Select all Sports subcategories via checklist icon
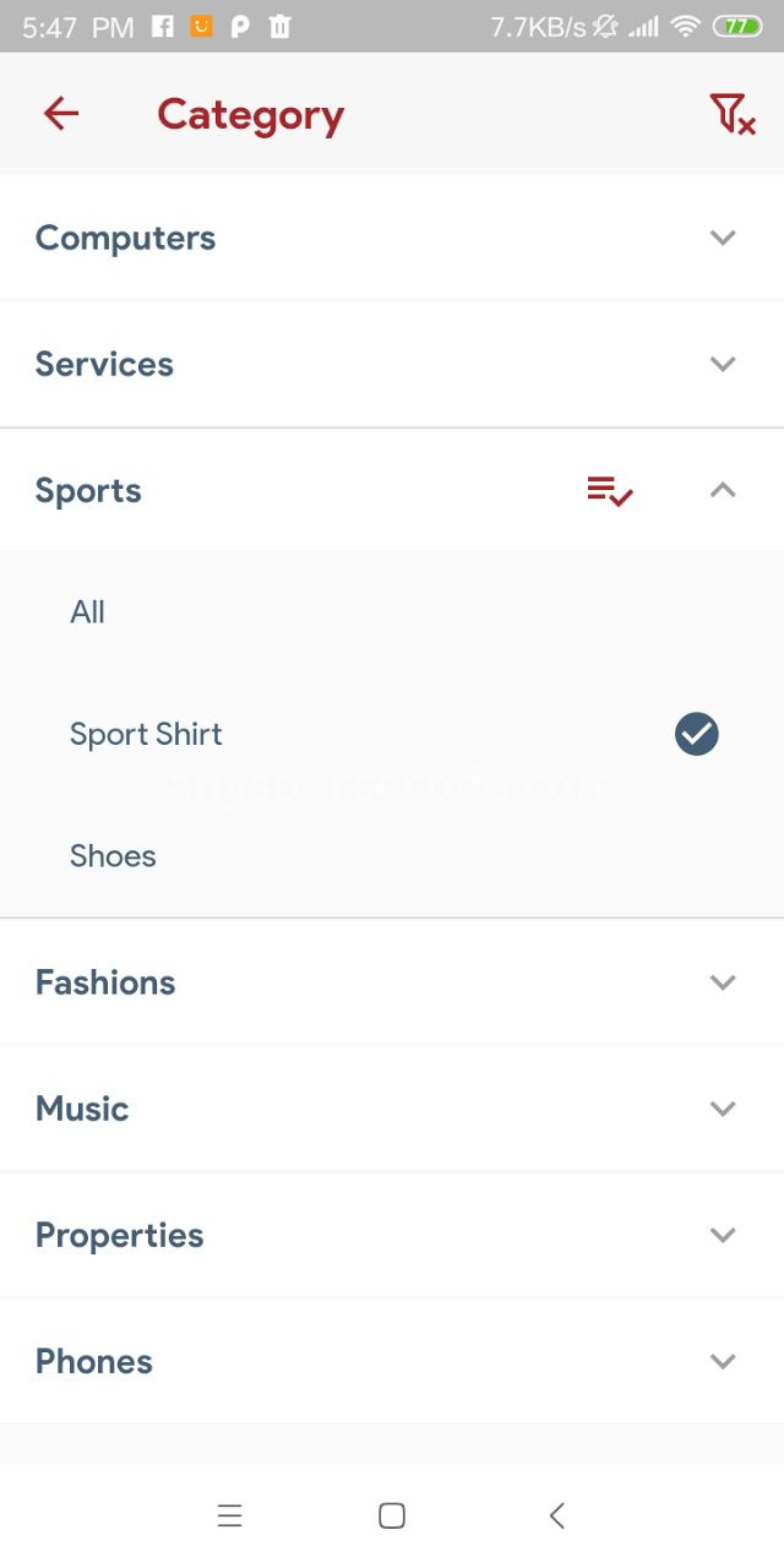 click(610, 490)
